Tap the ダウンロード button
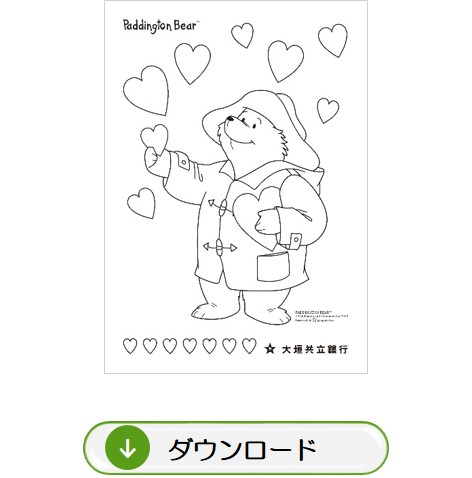Image resolution: width=472 pixels, height=478 pixels. (x=236, y=448)
